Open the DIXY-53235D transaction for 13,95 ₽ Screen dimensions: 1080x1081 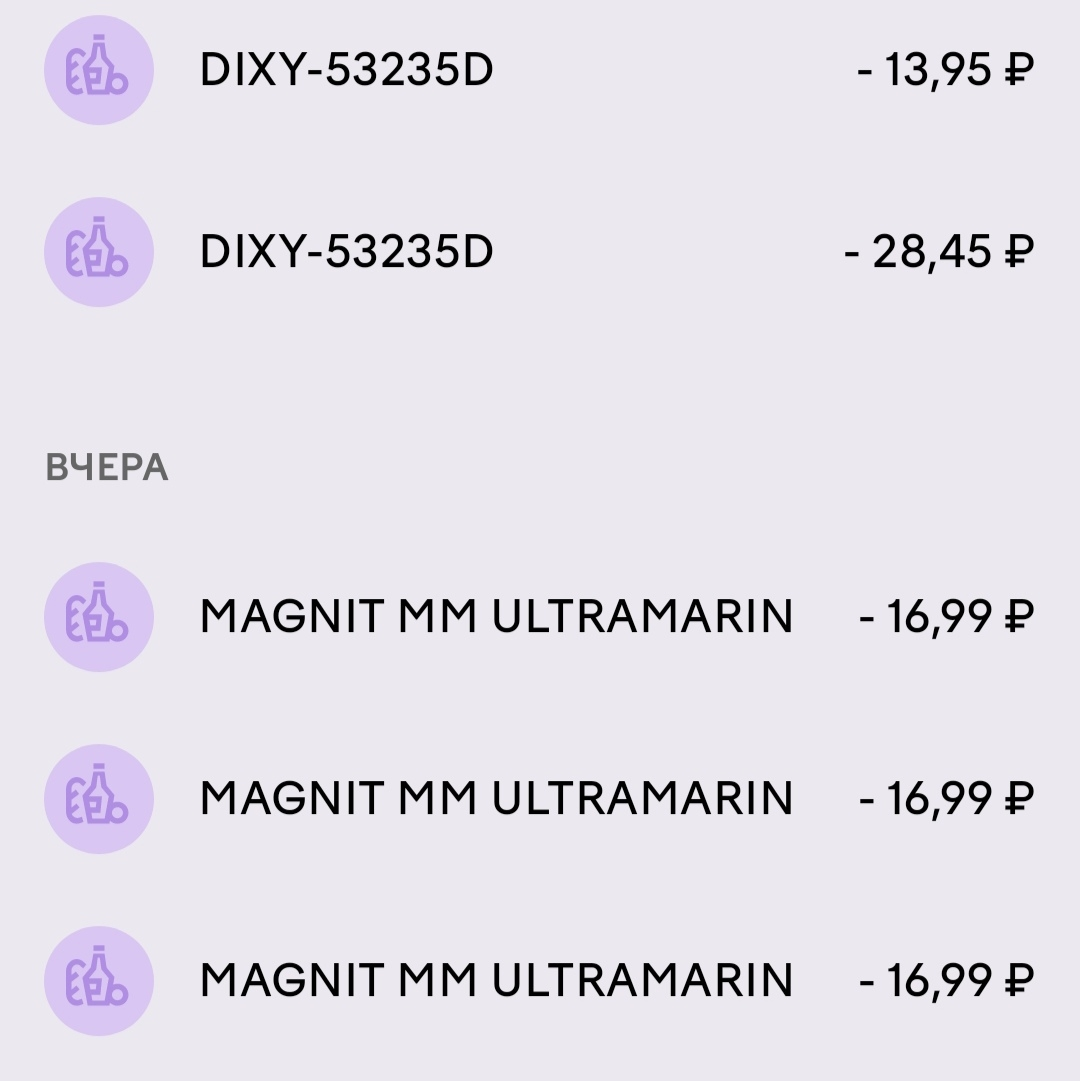tap(540, 71)
